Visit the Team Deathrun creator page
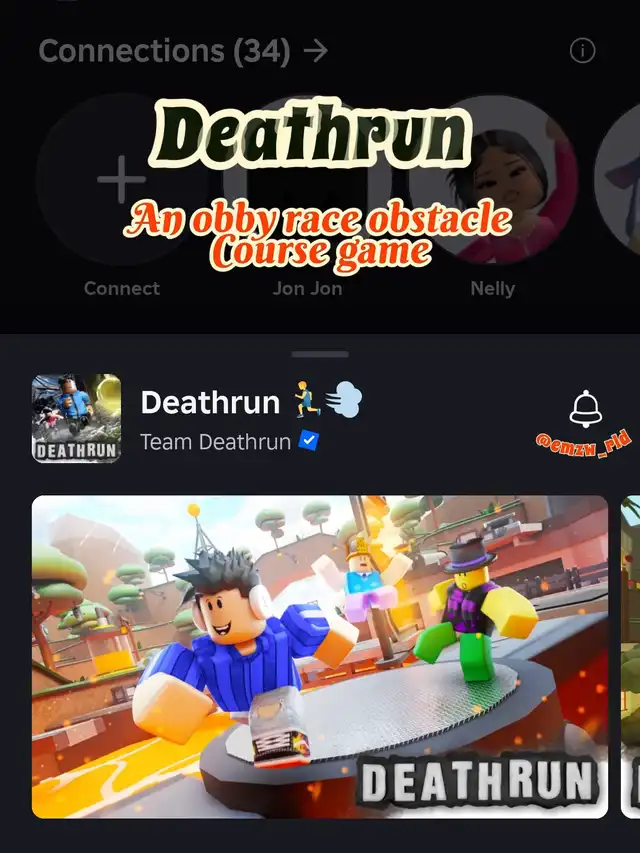The image size is (640, 853). point(216,441)
